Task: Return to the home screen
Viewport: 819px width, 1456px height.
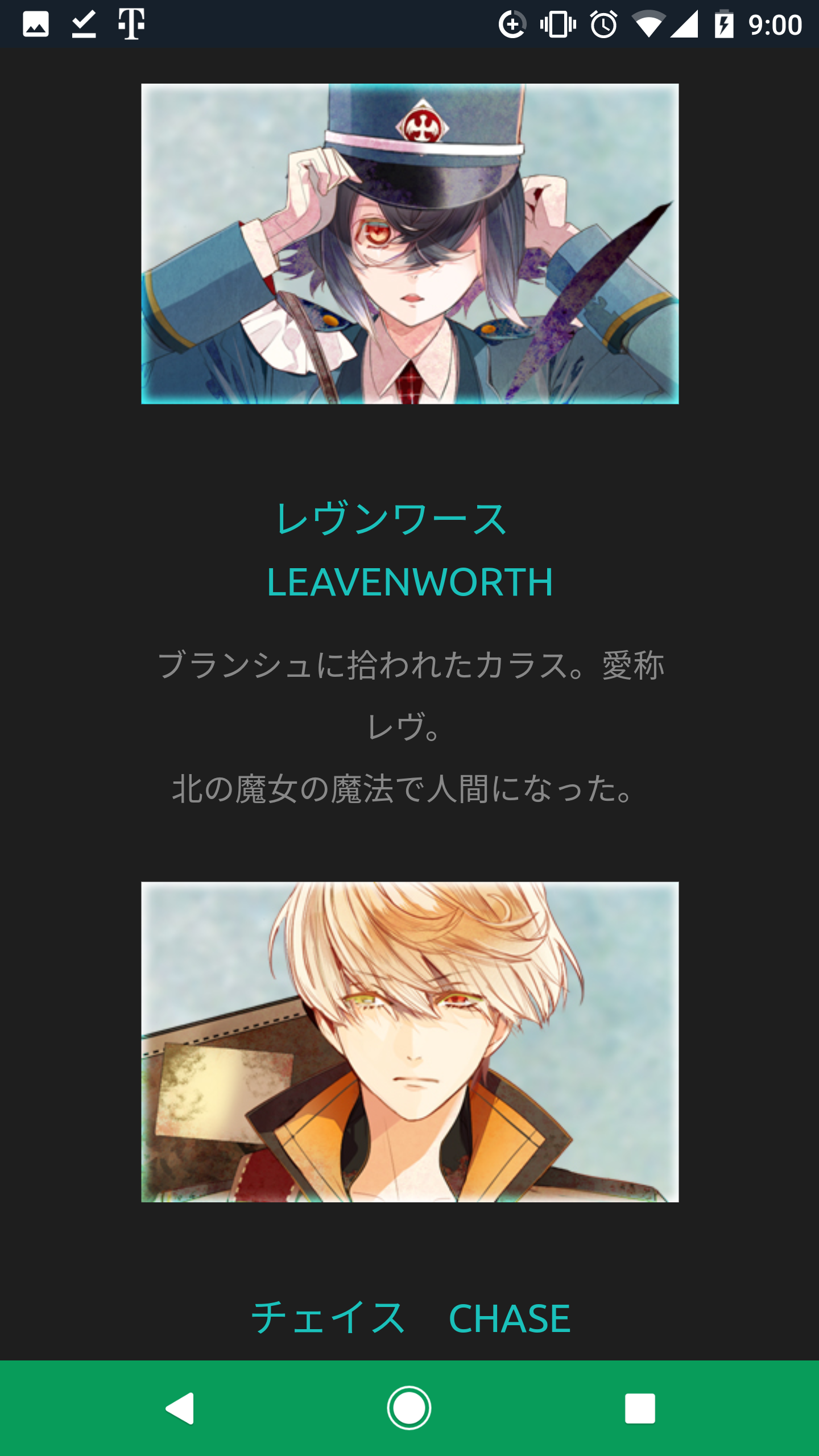Action: click(x=409, y=1408)
